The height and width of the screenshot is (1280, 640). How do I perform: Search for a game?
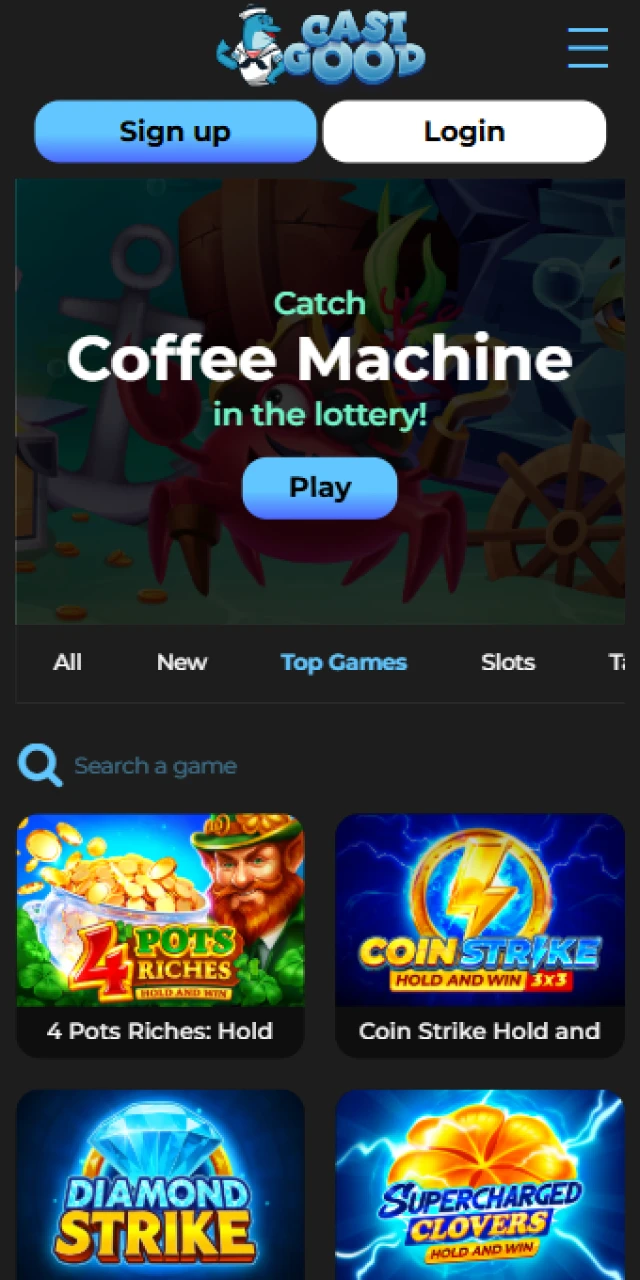155,766
